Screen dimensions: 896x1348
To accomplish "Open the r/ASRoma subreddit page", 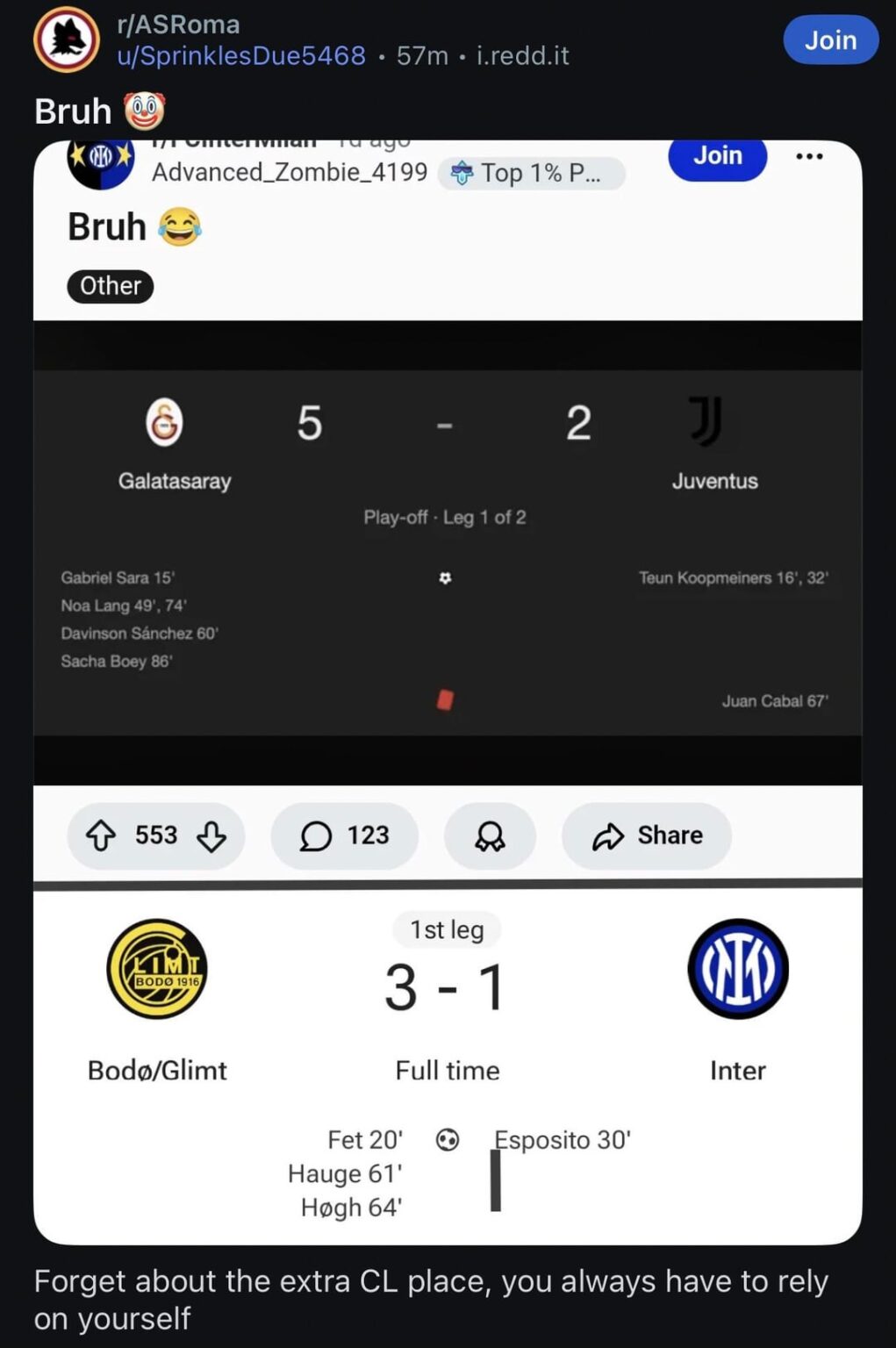I will (x=178, y=24).
